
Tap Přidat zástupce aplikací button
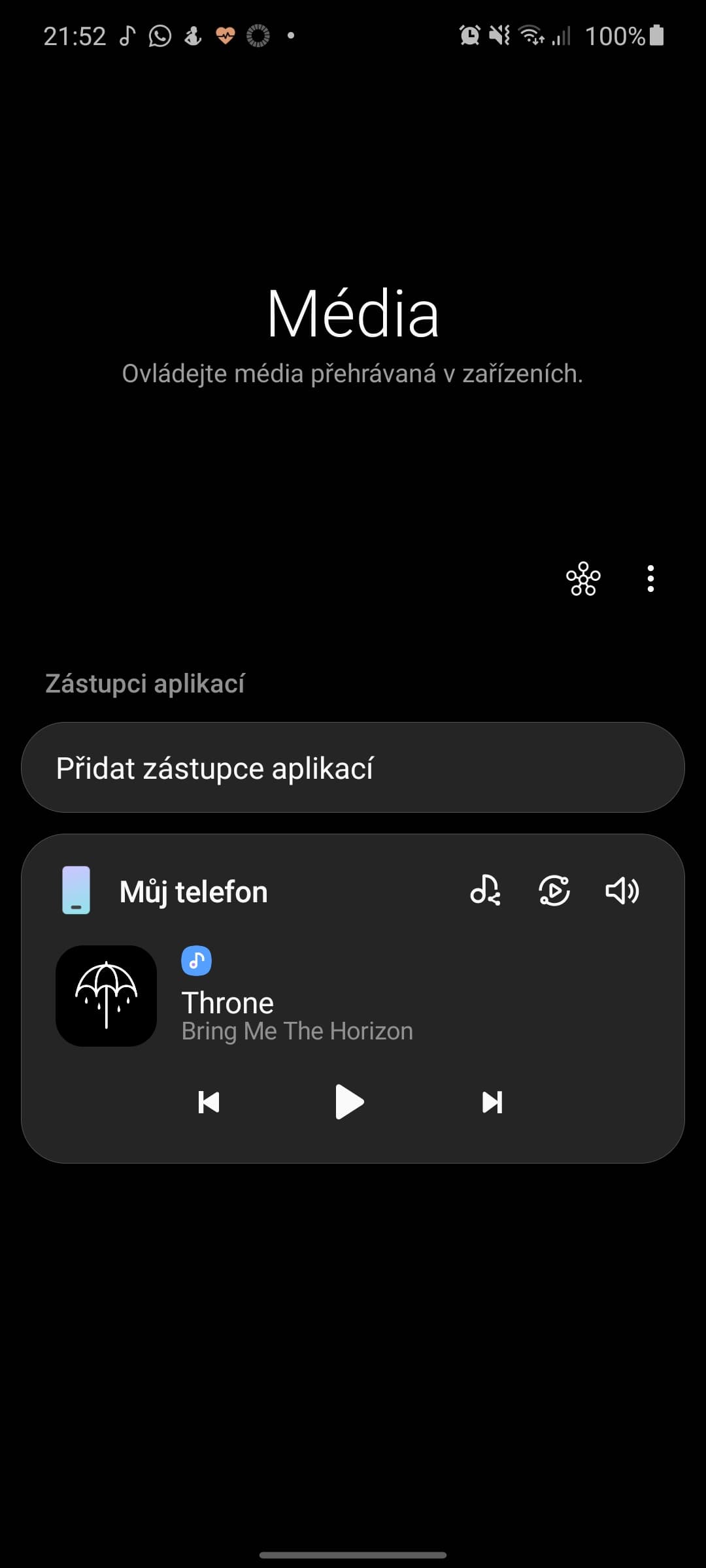(353, 768)
